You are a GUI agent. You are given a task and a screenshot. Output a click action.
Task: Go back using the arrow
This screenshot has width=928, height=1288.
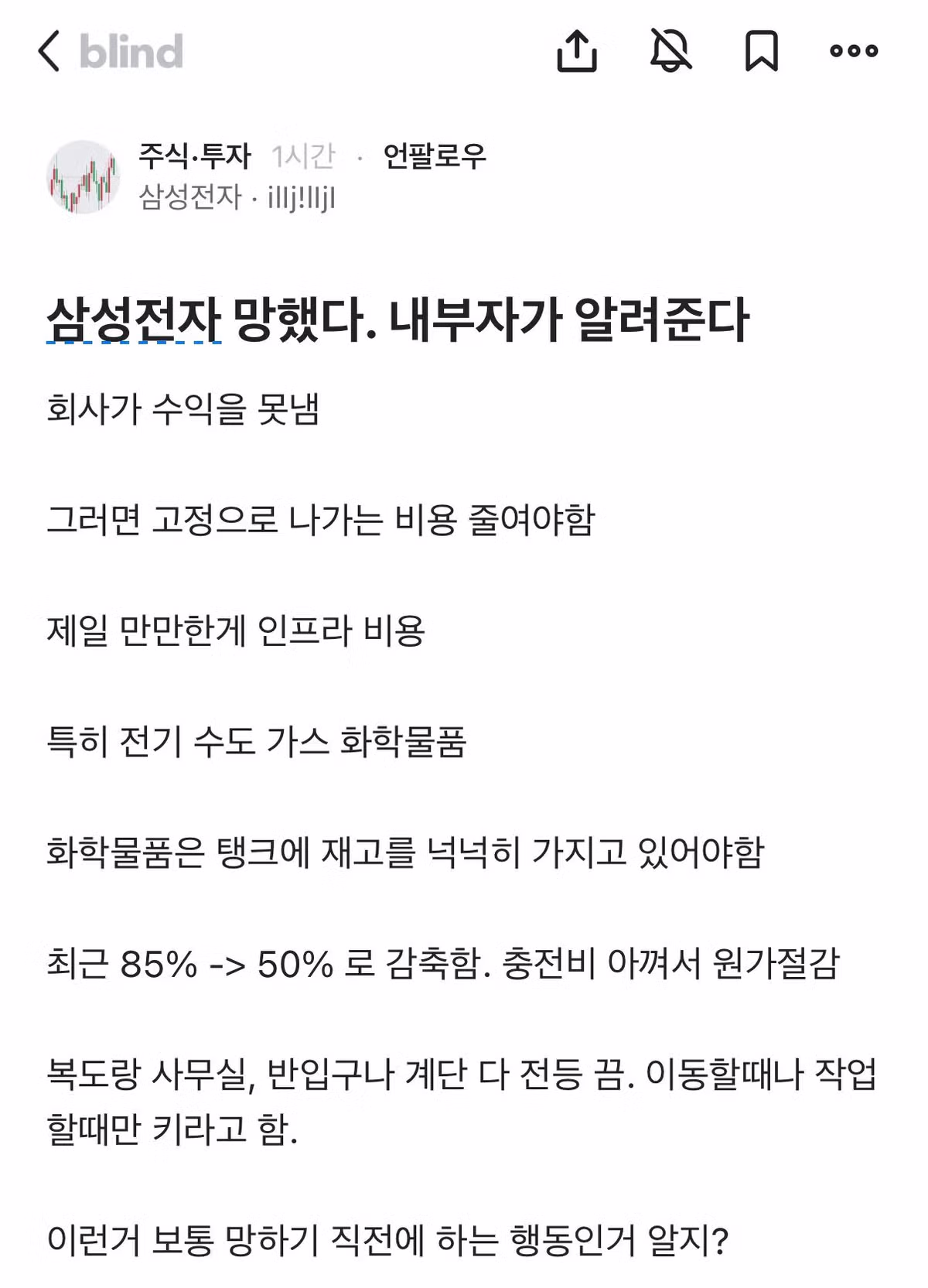[x=49, y=52]
